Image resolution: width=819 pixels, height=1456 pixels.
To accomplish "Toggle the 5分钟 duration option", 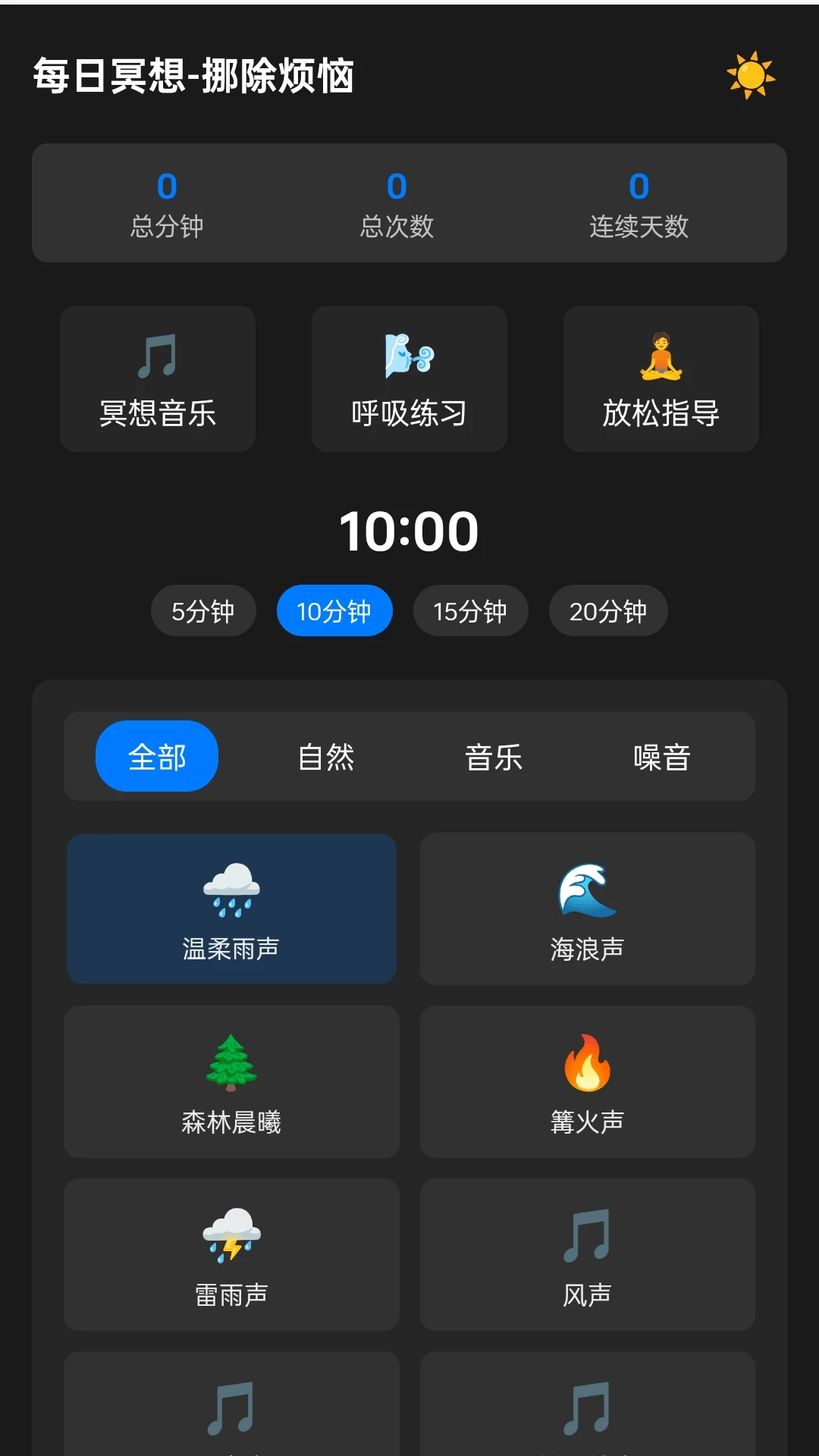I will [x=203, y=610].
